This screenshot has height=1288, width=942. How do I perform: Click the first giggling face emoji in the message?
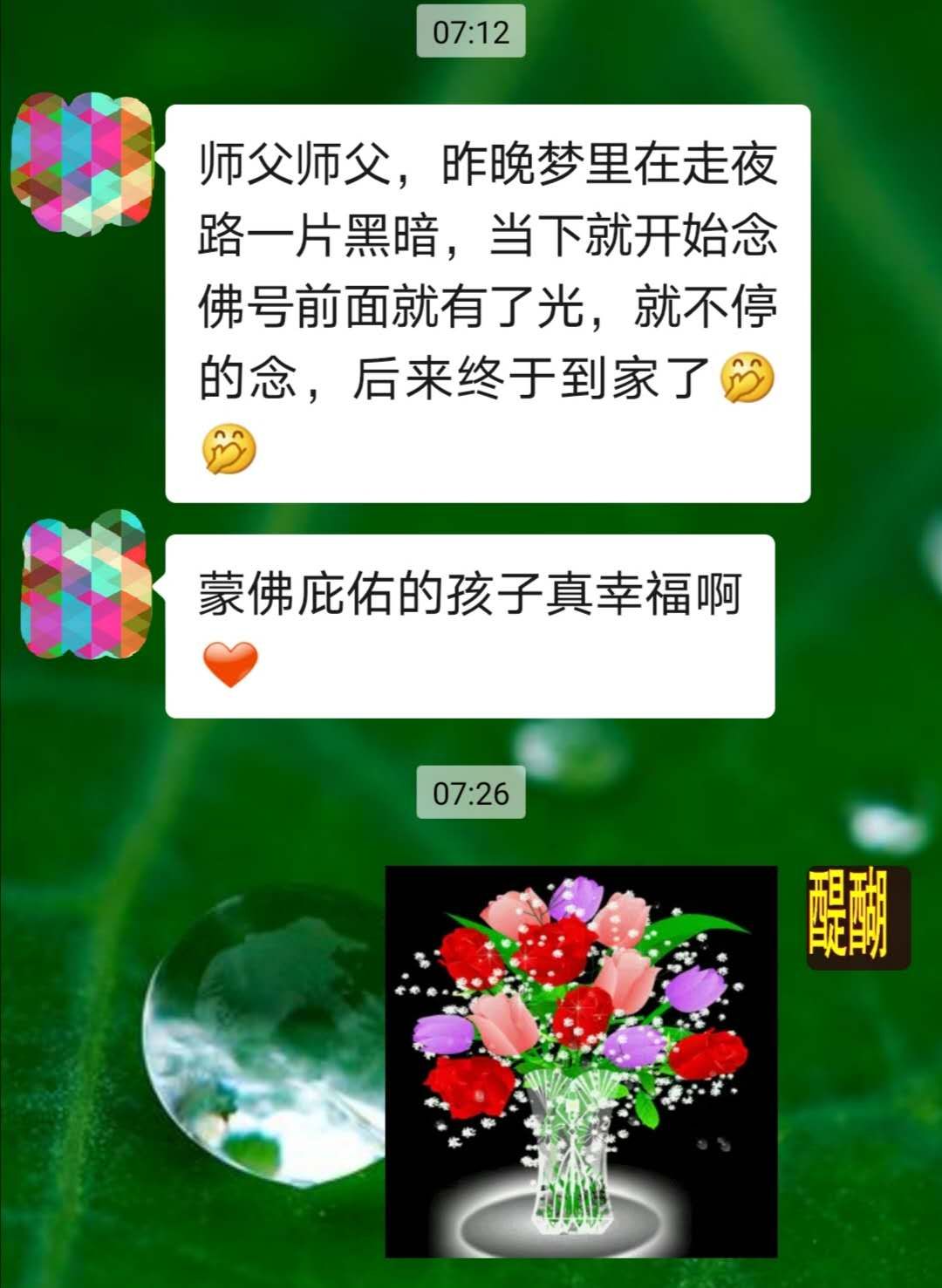746,377
